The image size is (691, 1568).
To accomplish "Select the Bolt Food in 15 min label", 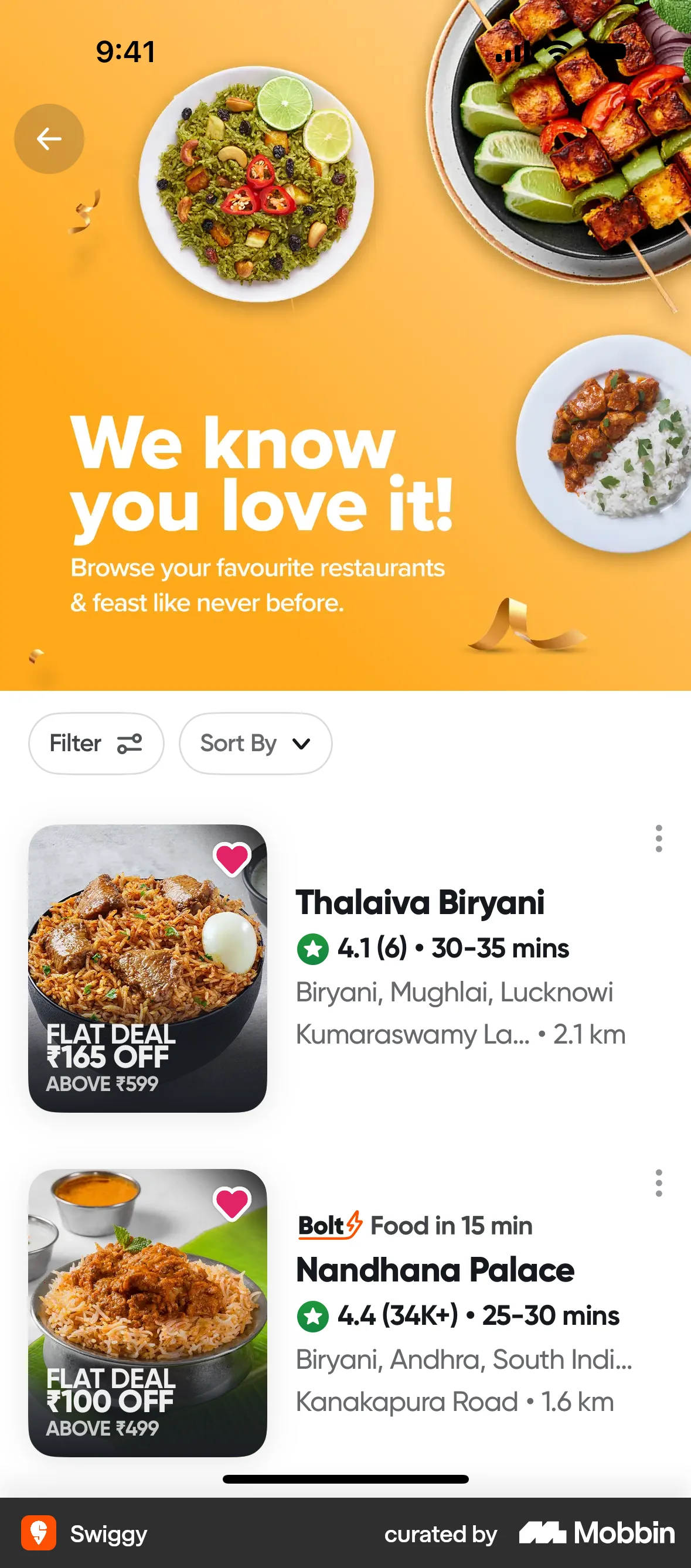I will [x=413, y=1225].
